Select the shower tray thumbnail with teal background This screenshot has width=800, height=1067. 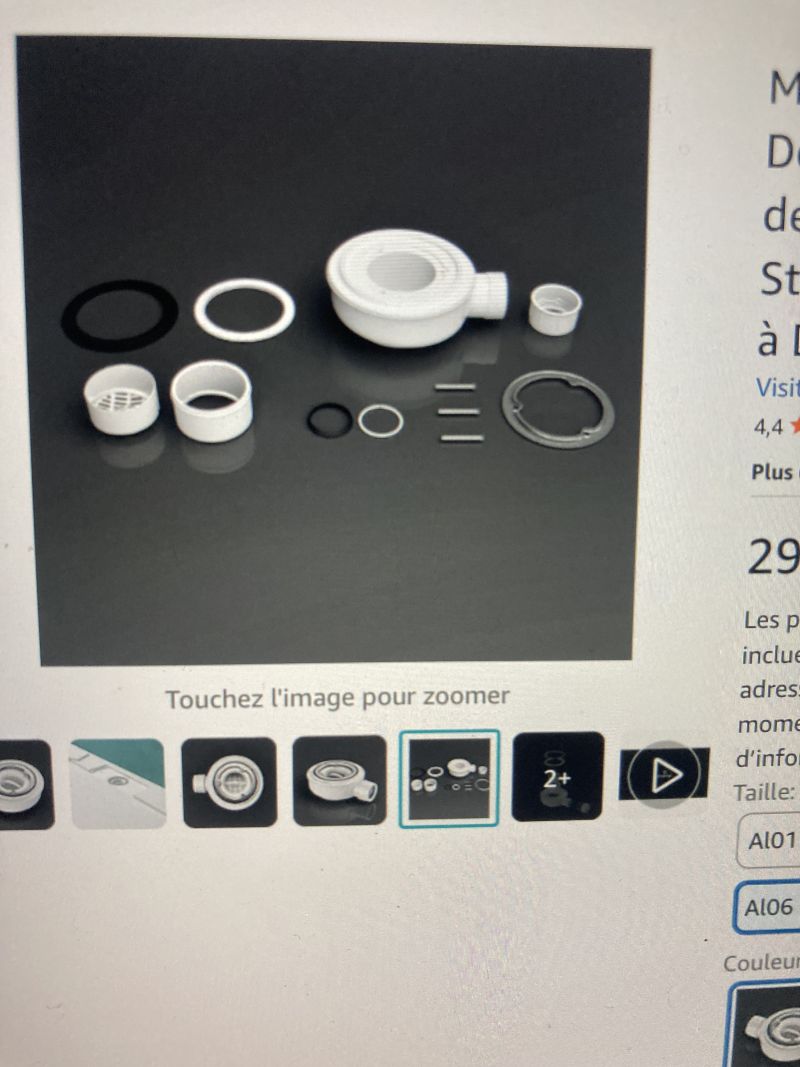(117, 782)
